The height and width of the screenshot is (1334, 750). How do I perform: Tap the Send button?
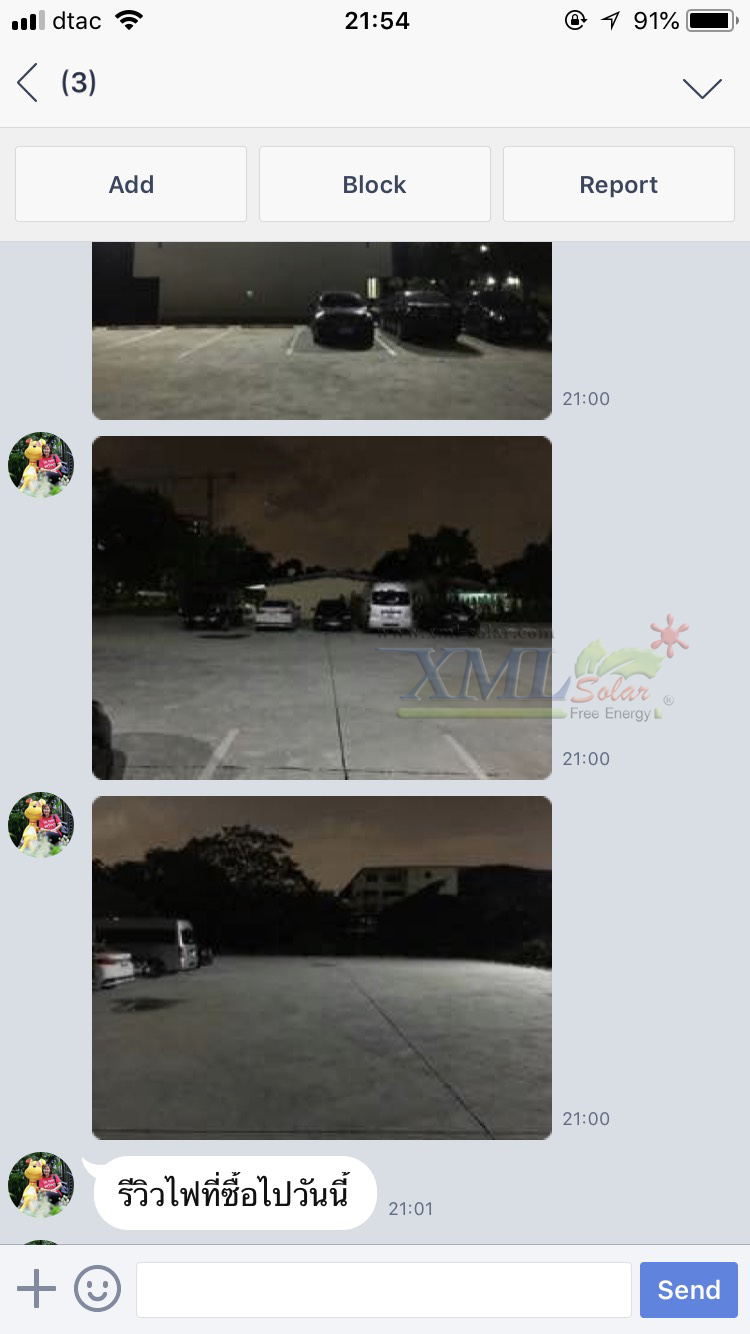pyautogui.click(x=688, y=1289)
